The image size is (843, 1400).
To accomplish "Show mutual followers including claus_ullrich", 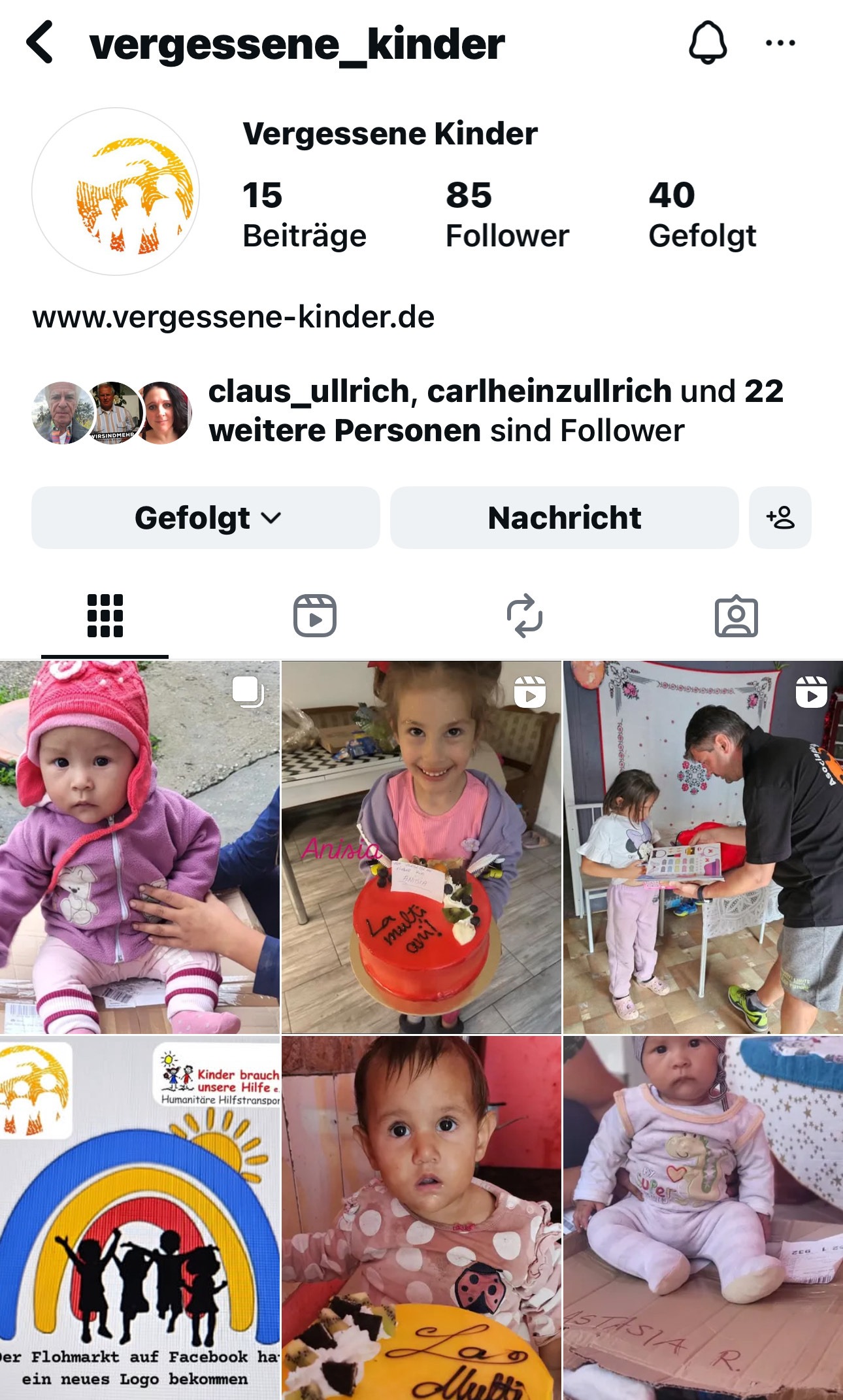I will (x=444, y=410).
